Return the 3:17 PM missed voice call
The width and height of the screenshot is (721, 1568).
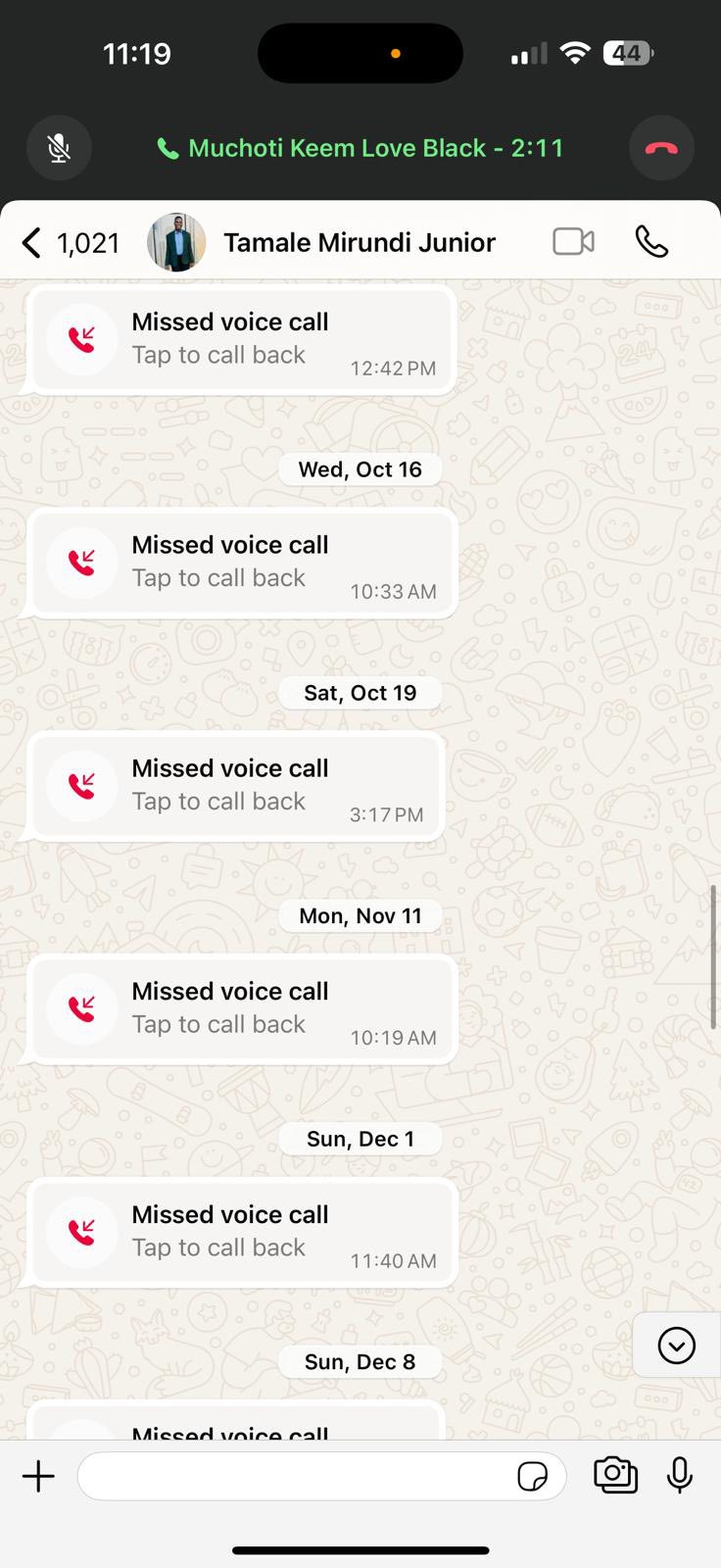tap(235, 786)
